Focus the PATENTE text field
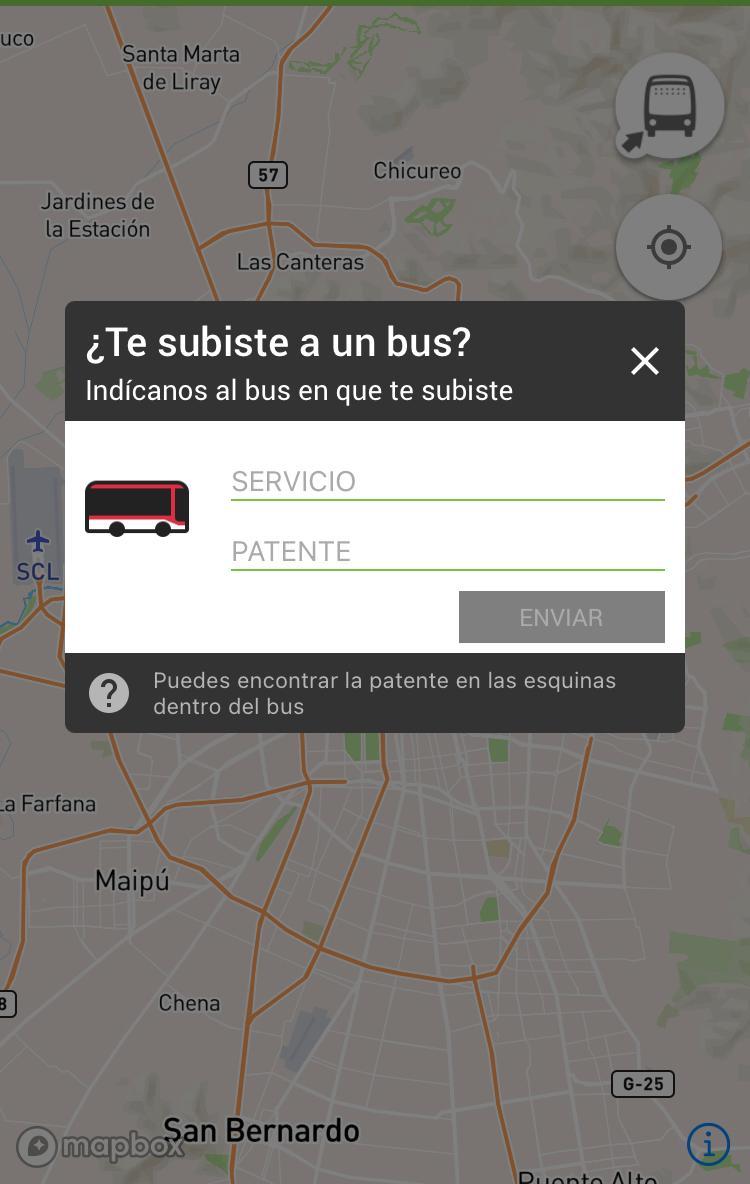Screen dimensions: 750x1184 (x=447, y=551)
